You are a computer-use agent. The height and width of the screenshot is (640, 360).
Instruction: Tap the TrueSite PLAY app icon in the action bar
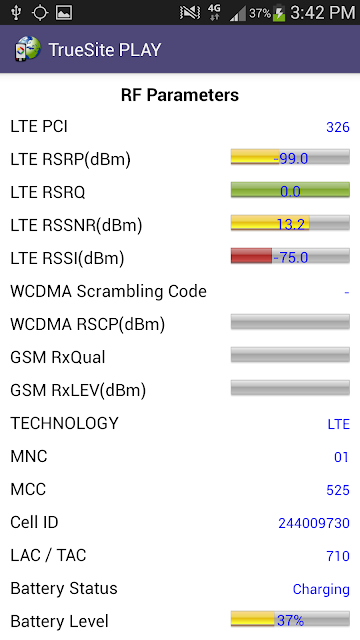[x=28, y=49]
